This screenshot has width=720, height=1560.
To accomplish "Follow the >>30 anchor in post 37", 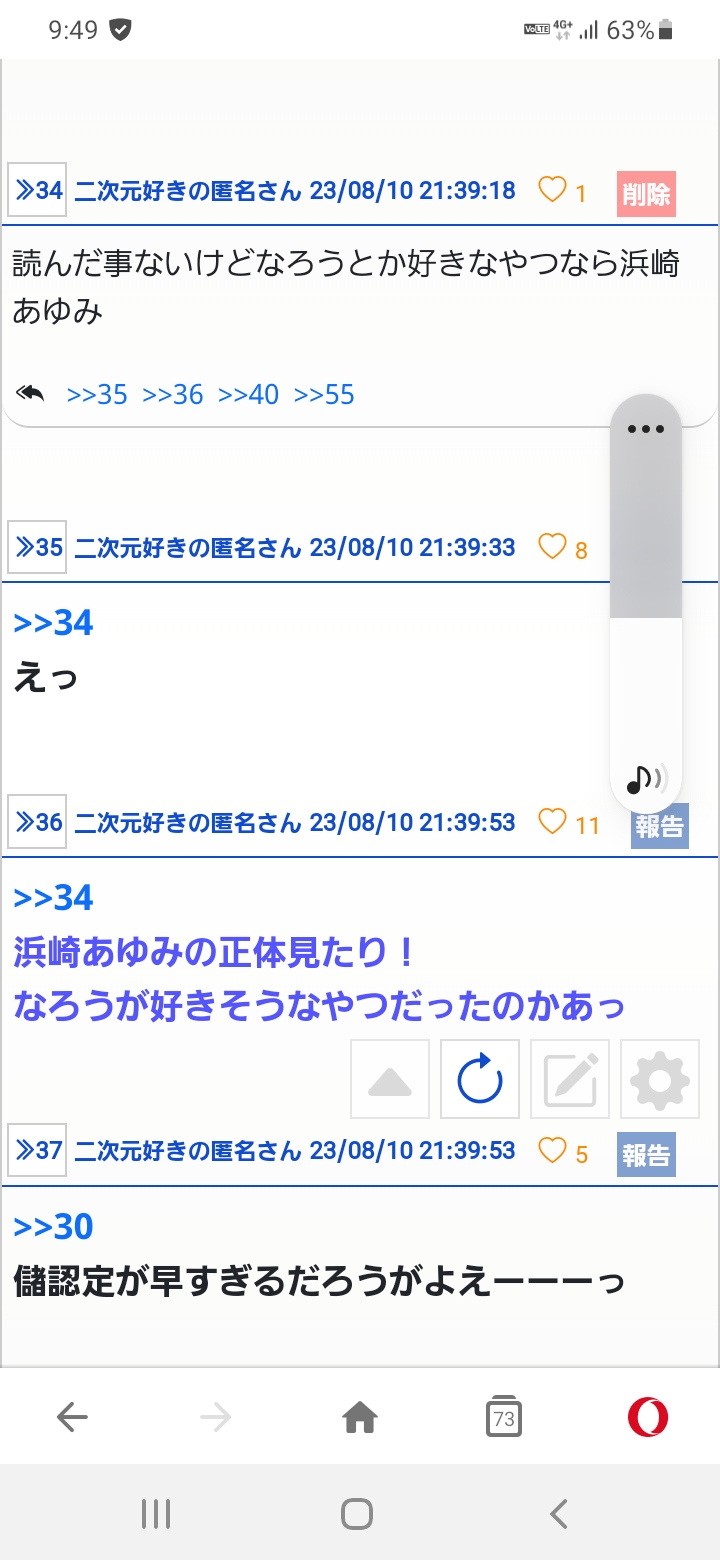I will point(53,1226).
